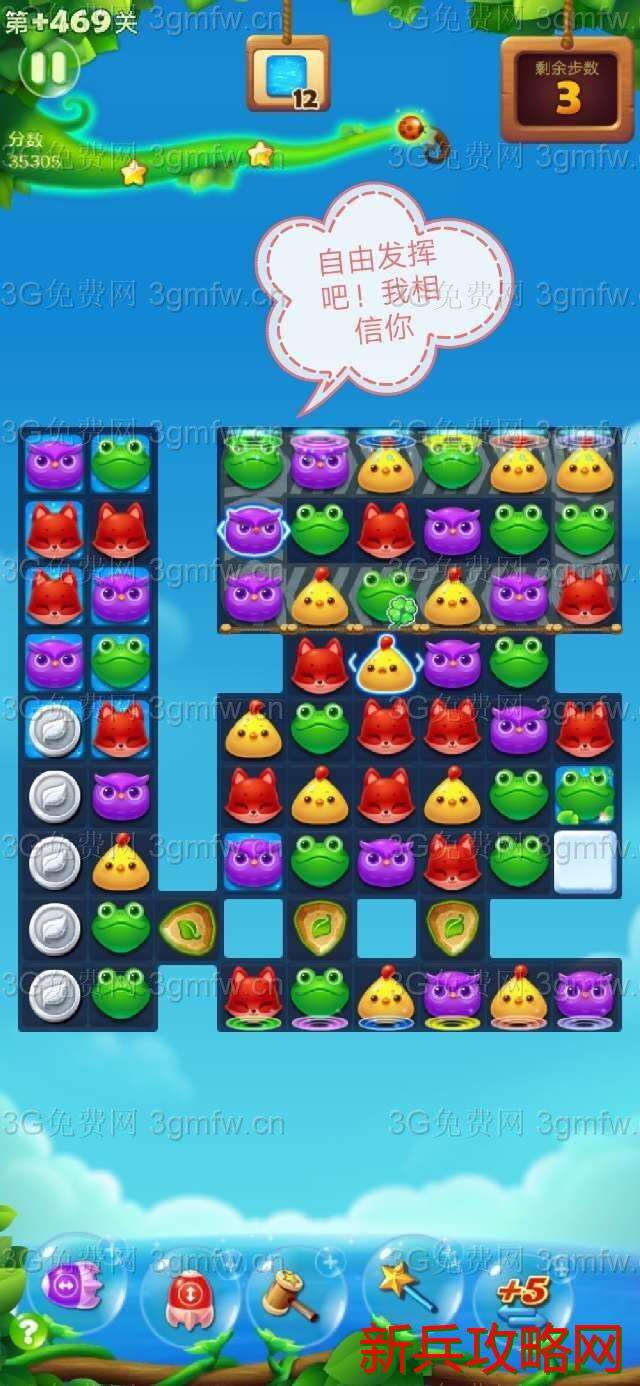Viewport: 640px width, 1386px height.
Task: Select the white ice block tile
Action: pos(585,860)
